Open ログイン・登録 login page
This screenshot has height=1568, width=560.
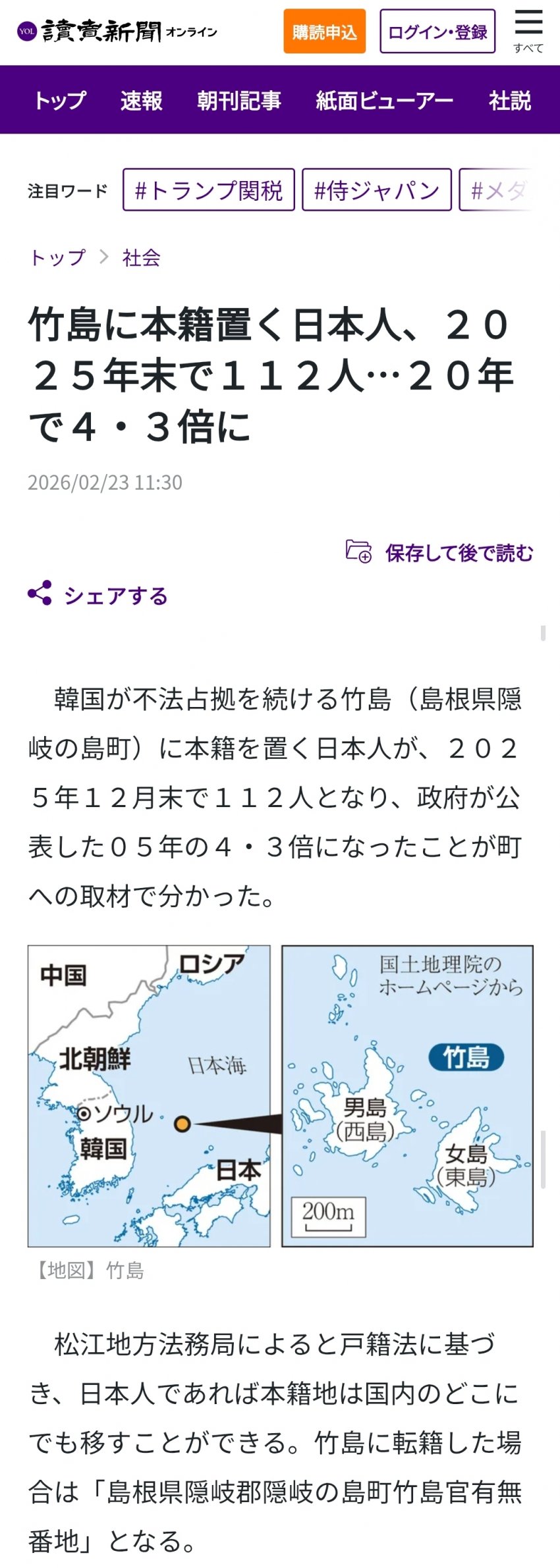[x=437, y=32]
